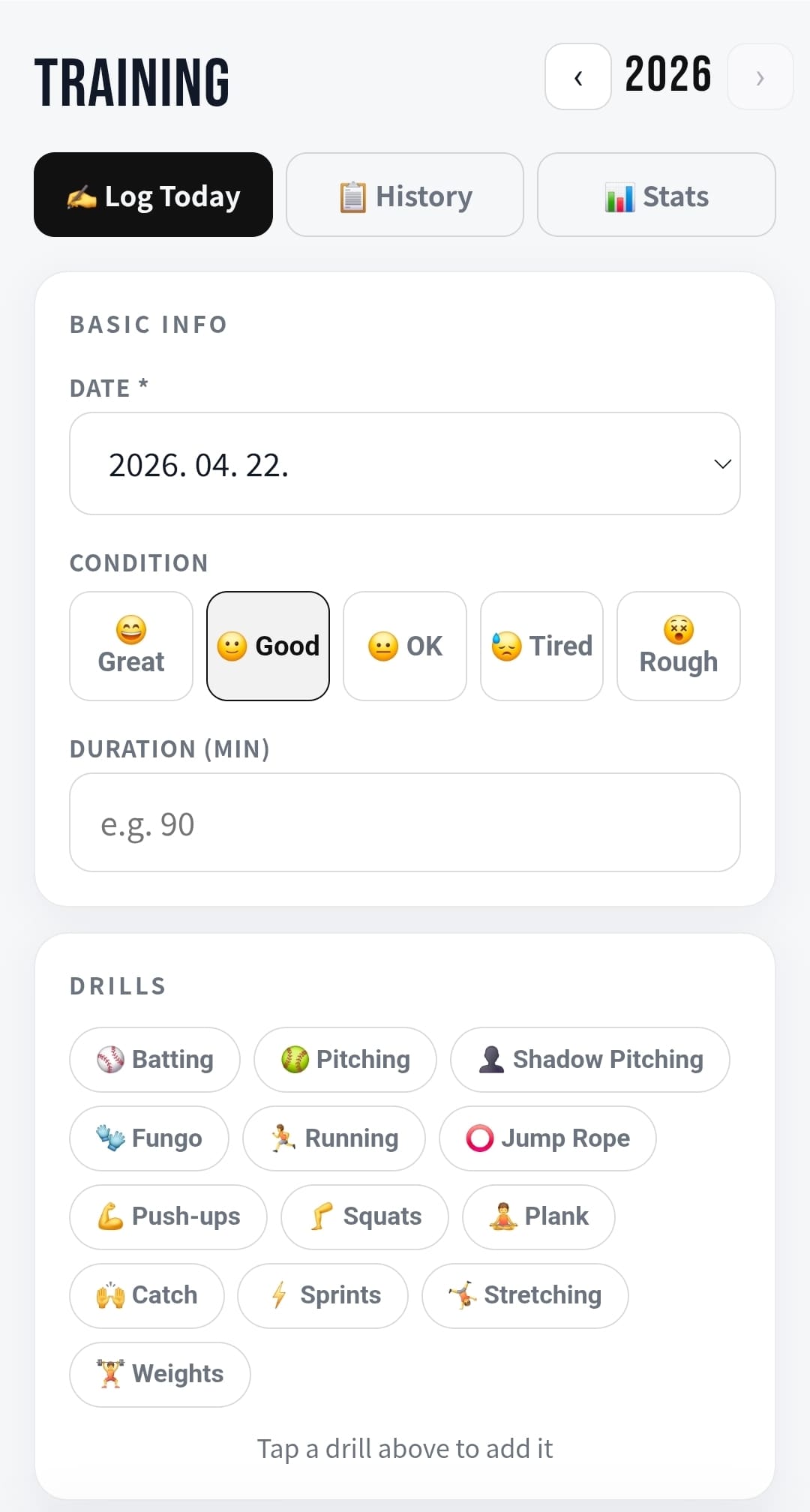This screenshot has width=810, height=1512.
Task: Select the Rough condition option
Action: pos(678,646)
